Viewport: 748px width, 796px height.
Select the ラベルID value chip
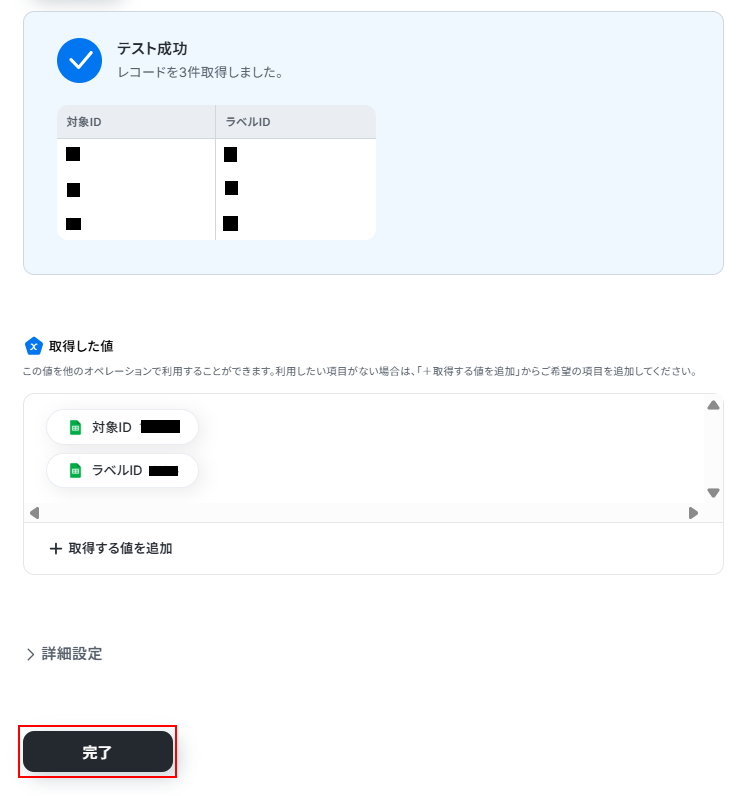point(122,470)
